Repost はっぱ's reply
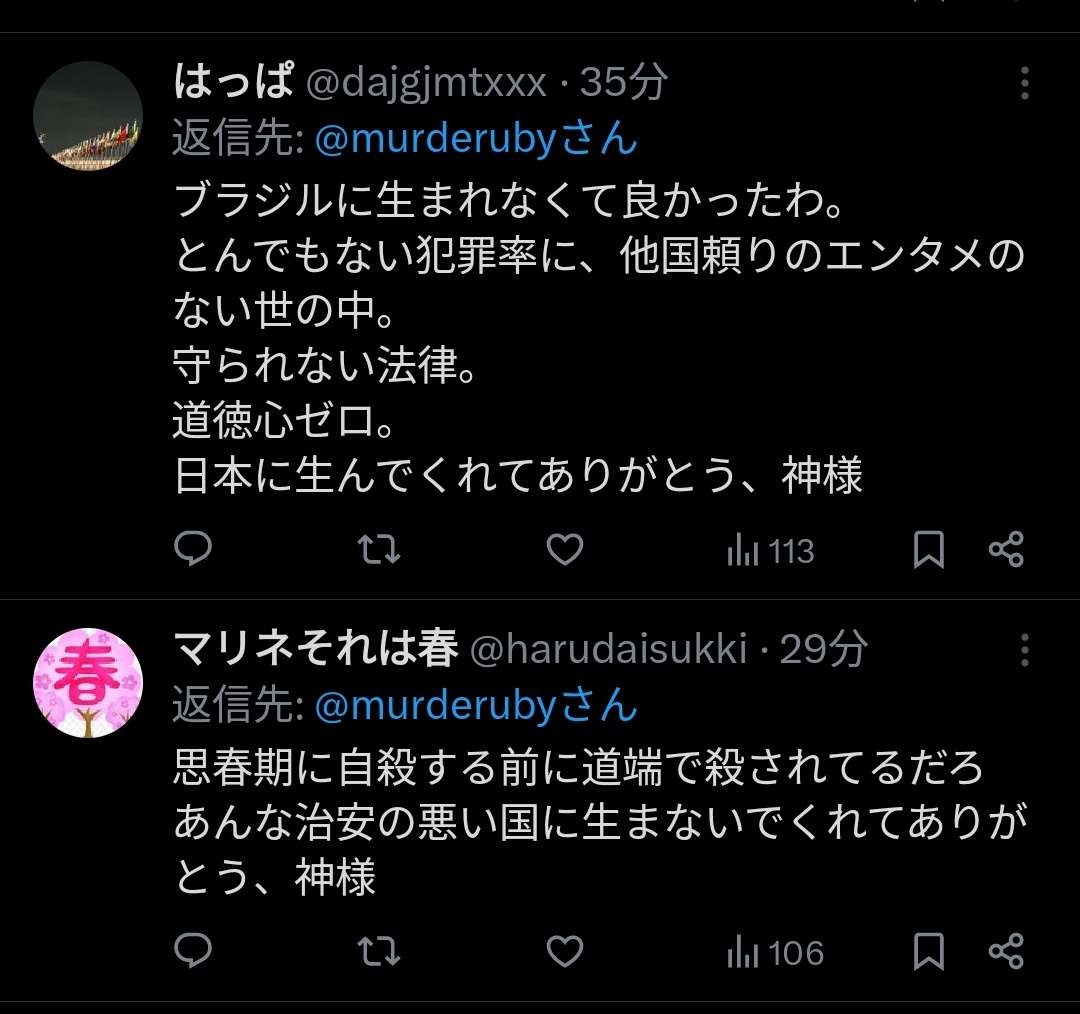The height and width of the screenshot is (1014, 1080). [379, 550]
